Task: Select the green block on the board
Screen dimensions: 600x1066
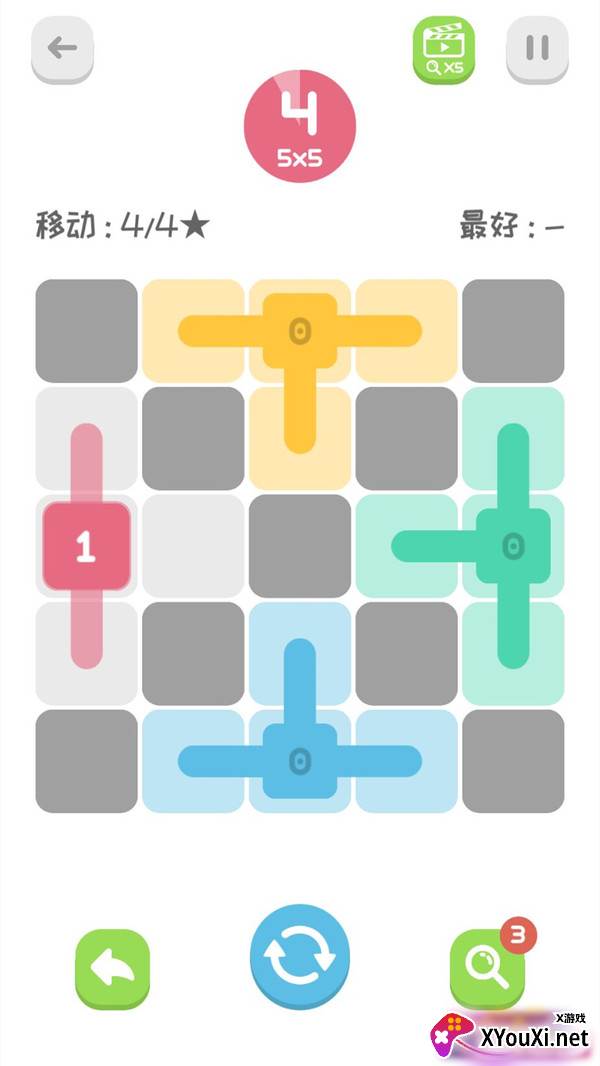Action: [x=512, y=546]
